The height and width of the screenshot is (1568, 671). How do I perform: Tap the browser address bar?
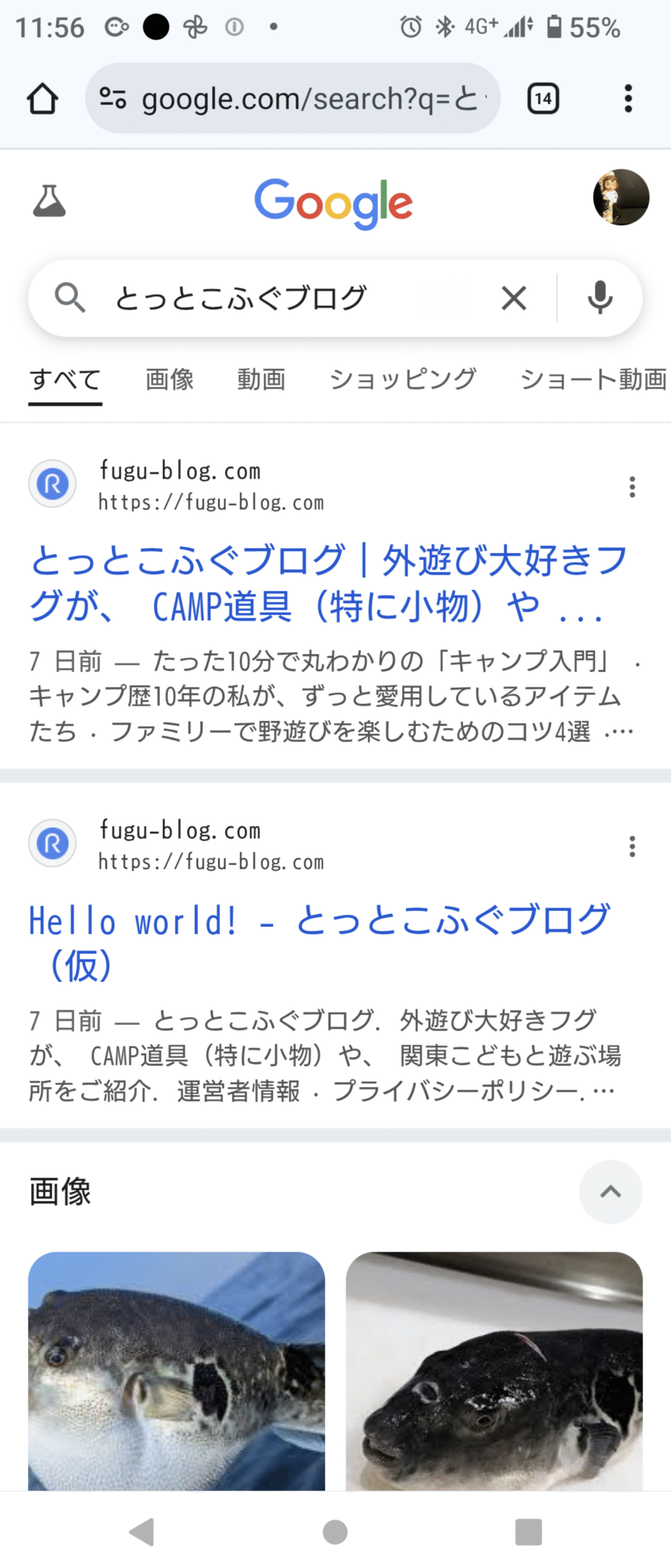294,99
